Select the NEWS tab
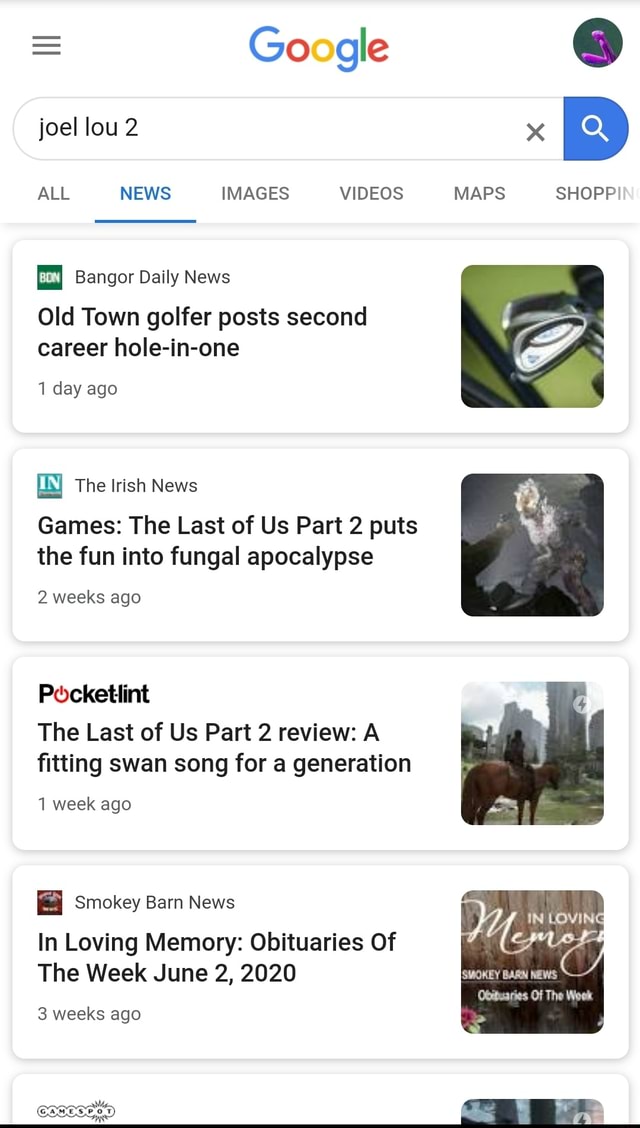The width and height of the screenshot is (640, 1128). coord(145,194)
